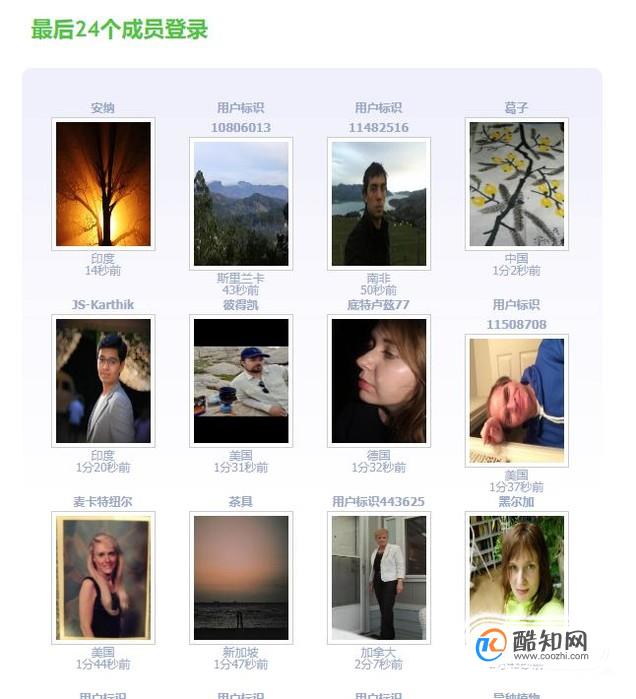Image resolution: width=636 pixels, height=699 pixels.
Task: Open 安纳's profile photo
Action: pyautogui.click(x=103, y=184)
